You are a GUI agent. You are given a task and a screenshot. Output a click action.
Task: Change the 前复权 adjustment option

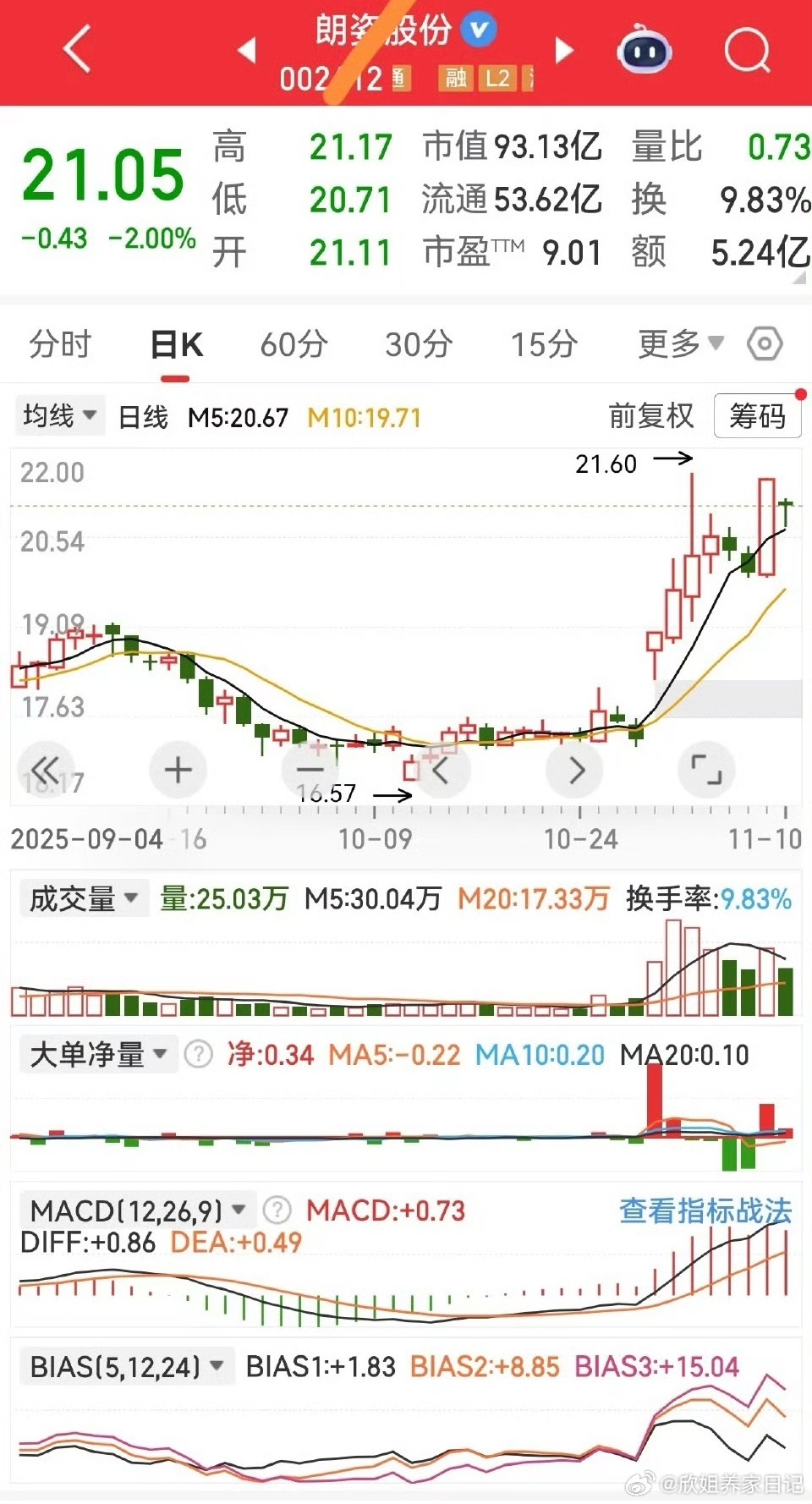(651, 416)
